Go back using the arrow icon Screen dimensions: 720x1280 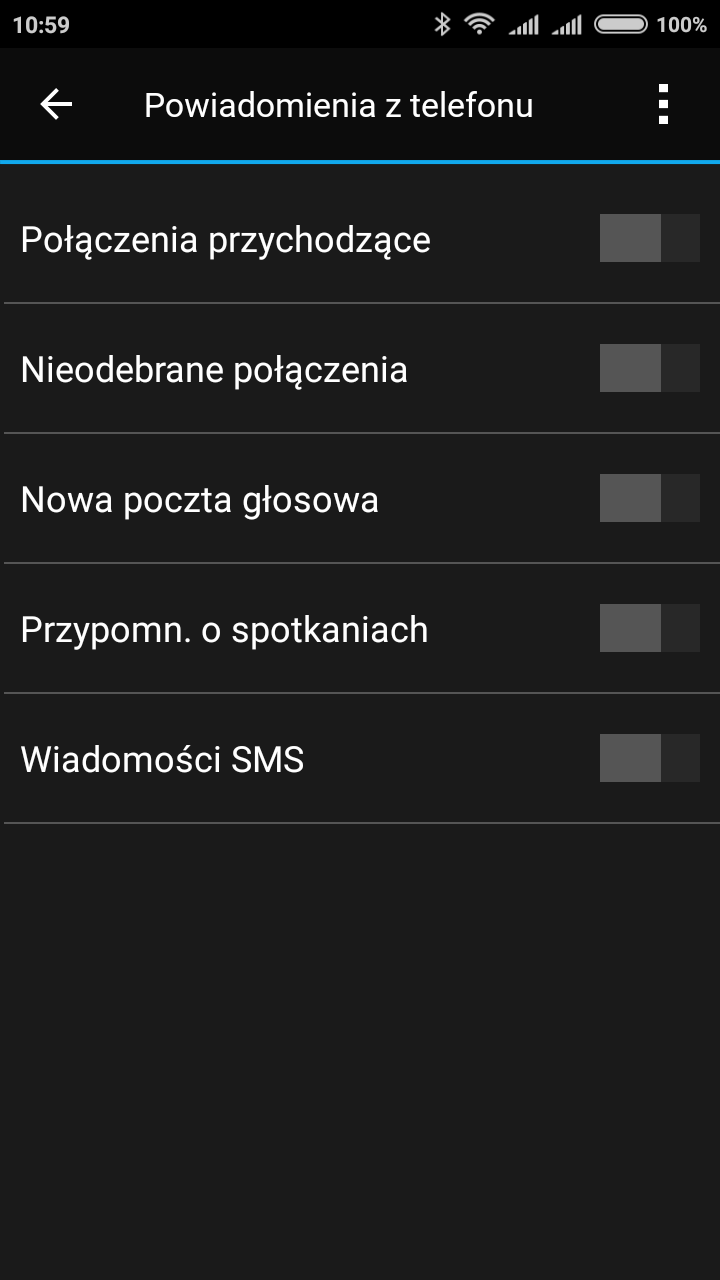(x=56, y=105)
